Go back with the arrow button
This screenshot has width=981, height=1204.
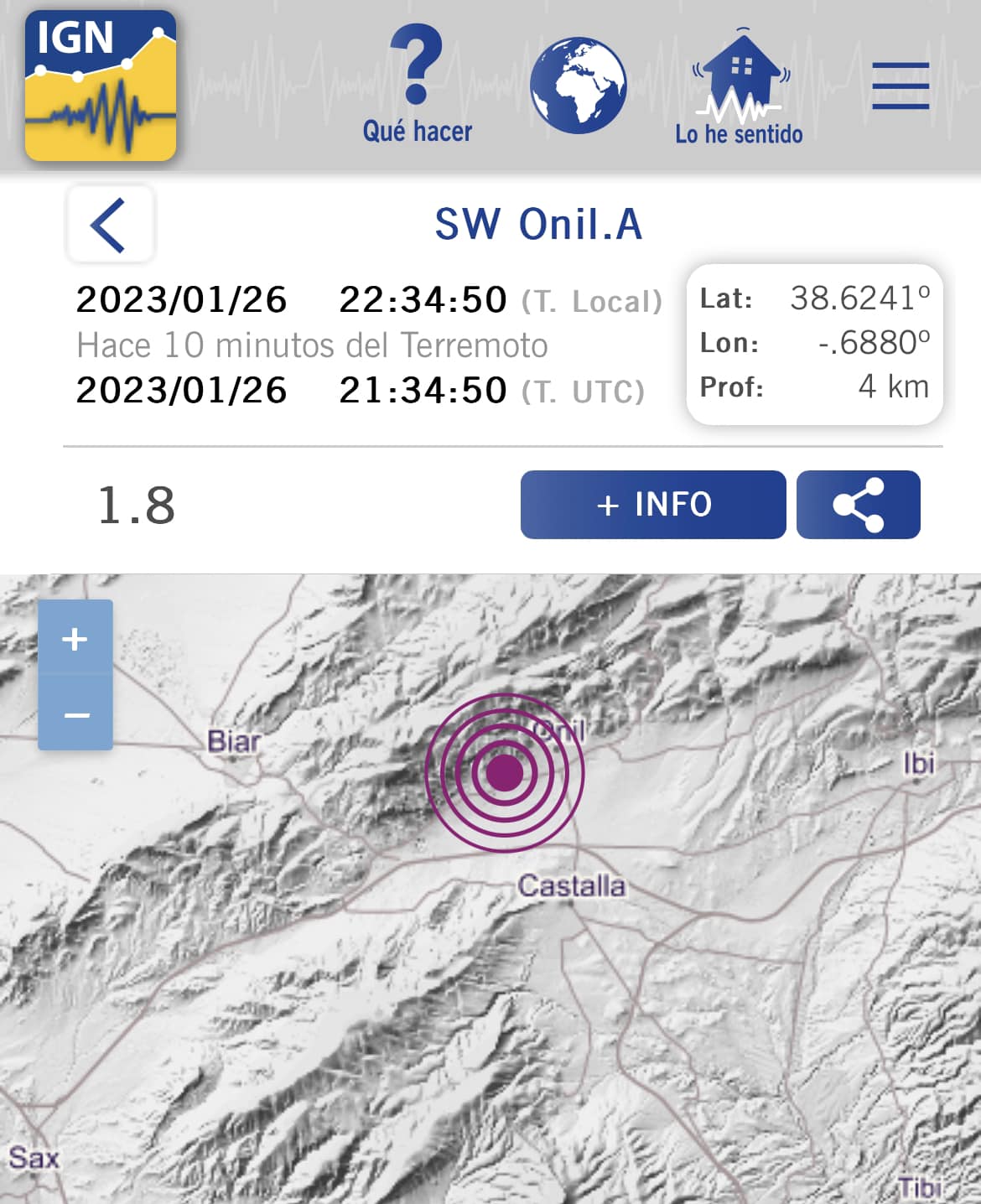110,225
